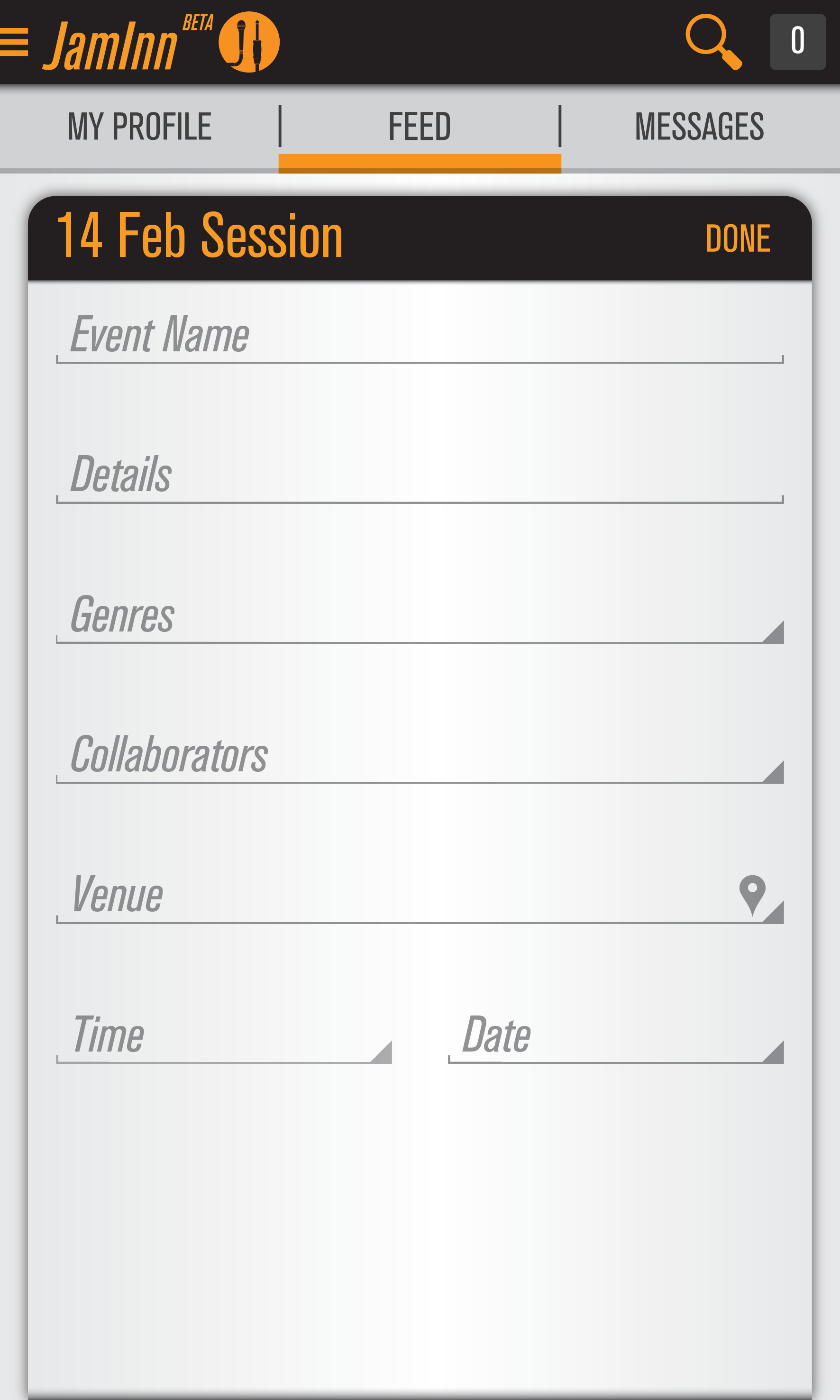Open the hamburger drawer menu
This screenshot has height=1400, width=840.
click(14, 42)
